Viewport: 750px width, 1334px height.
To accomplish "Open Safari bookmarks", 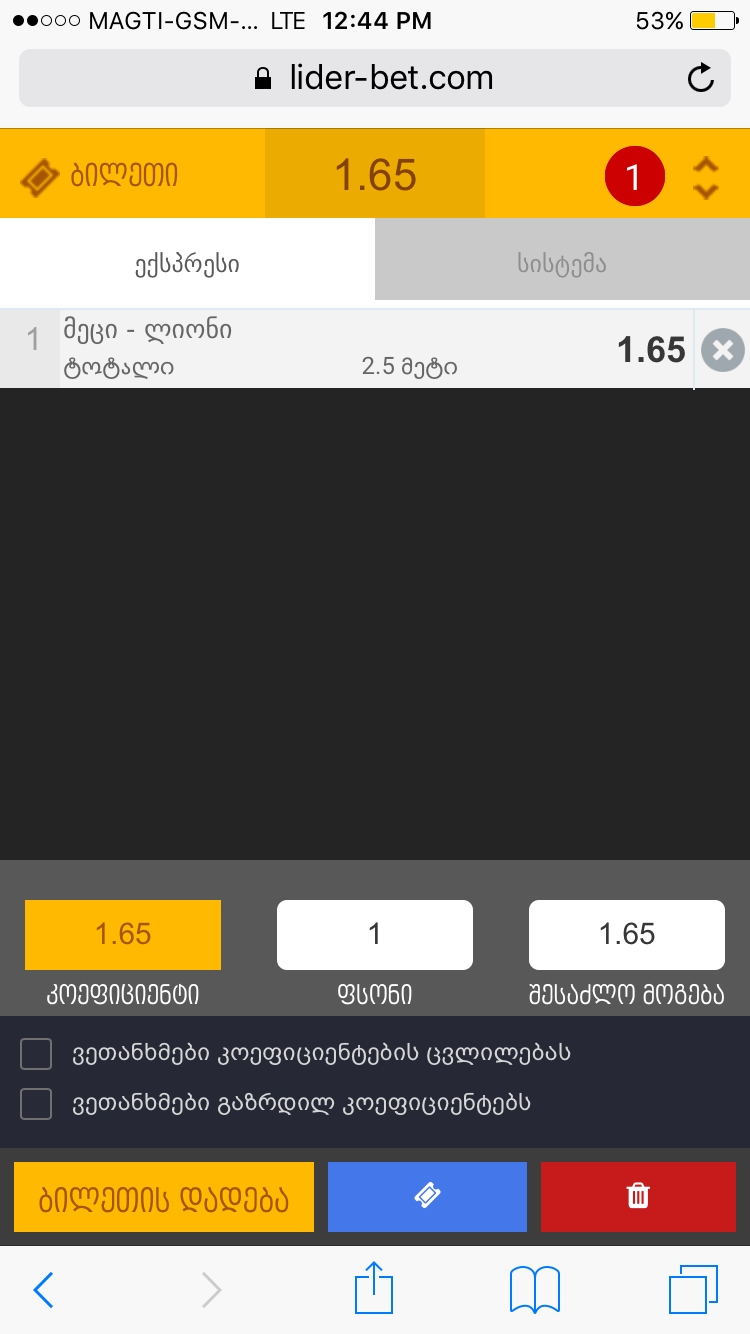I will (x=534, y=1290).
